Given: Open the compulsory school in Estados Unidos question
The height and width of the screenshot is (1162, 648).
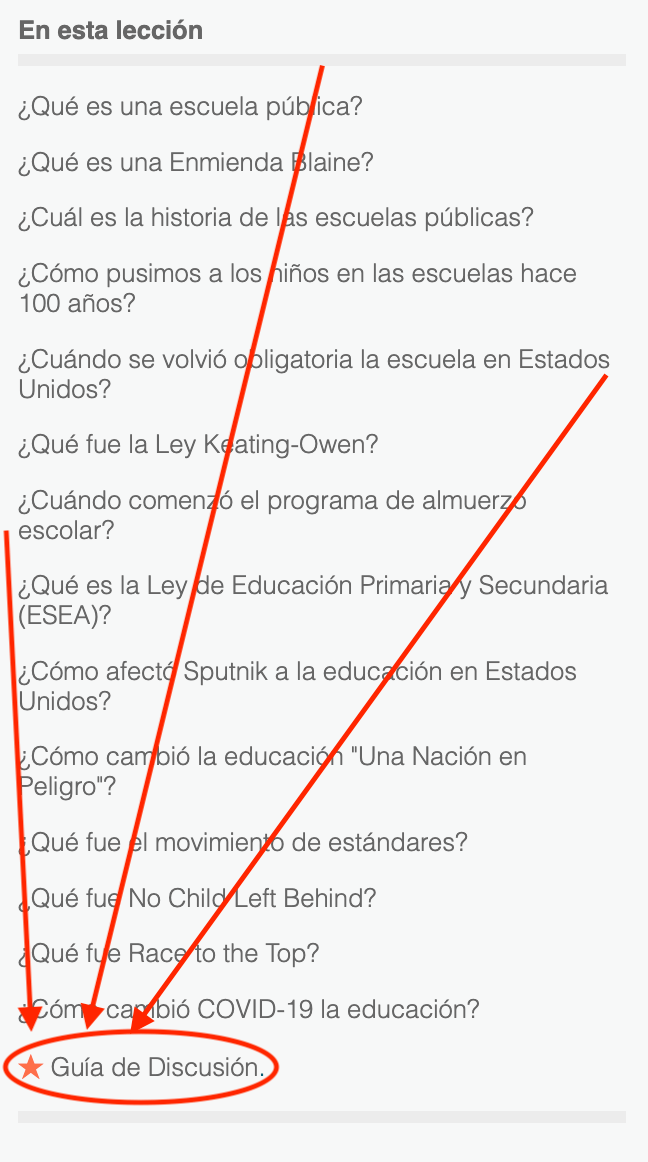Looking at the screenshot, I should [314, 374].
